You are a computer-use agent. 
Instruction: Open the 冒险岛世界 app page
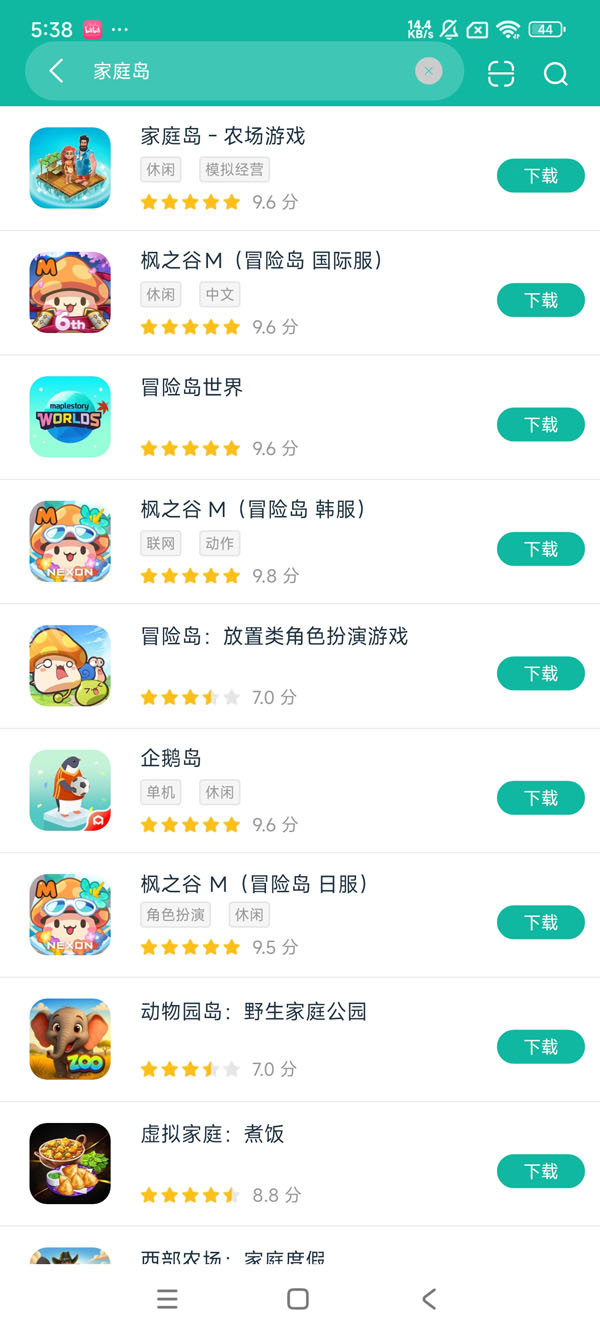tap(192, 388)
